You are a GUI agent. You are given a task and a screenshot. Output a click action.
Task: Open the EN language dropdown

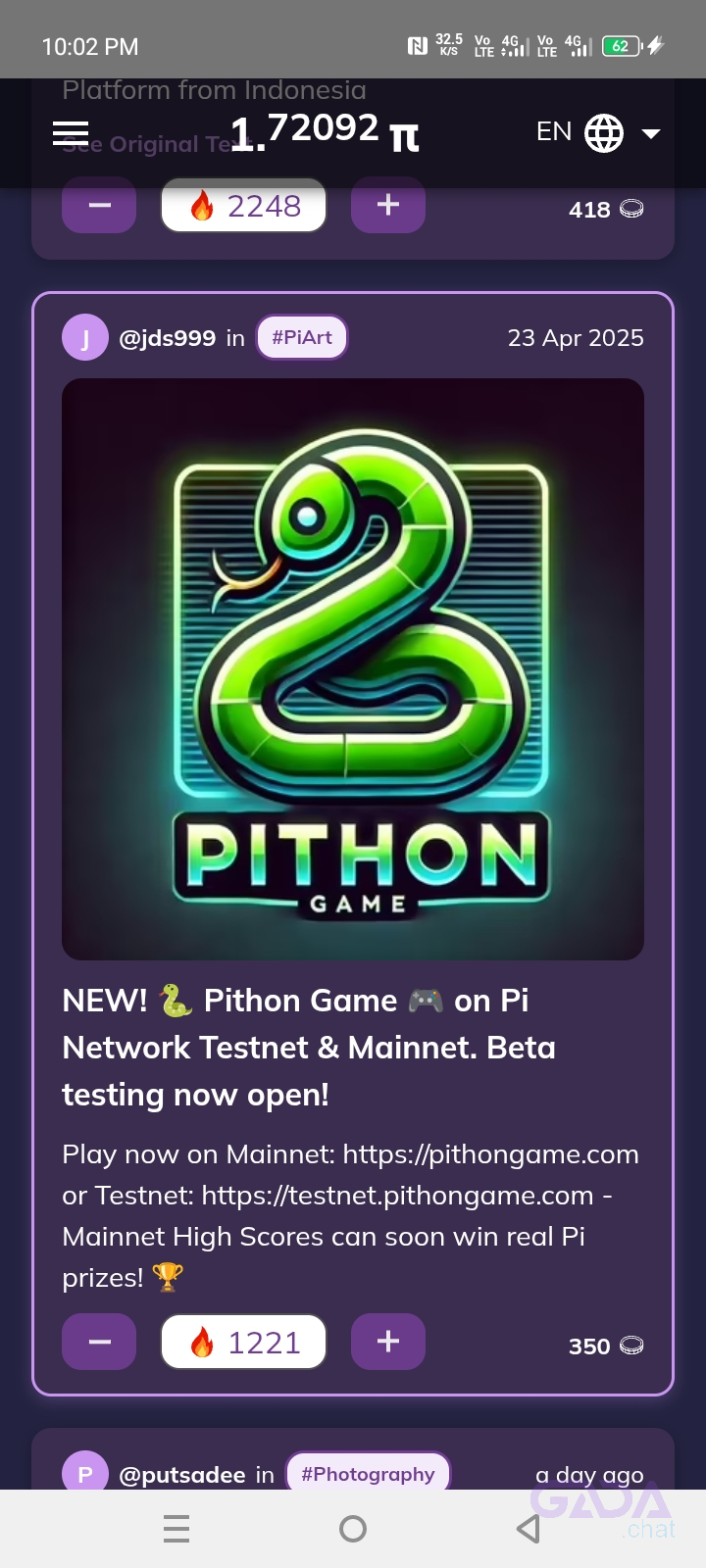pos(597,132)
